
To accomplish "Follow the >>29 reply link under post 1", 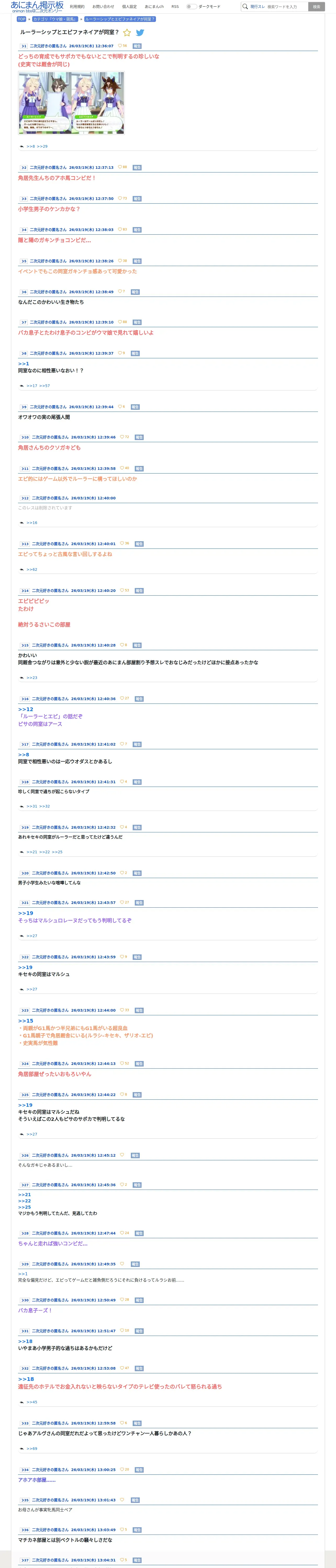I will pos(42,147).
